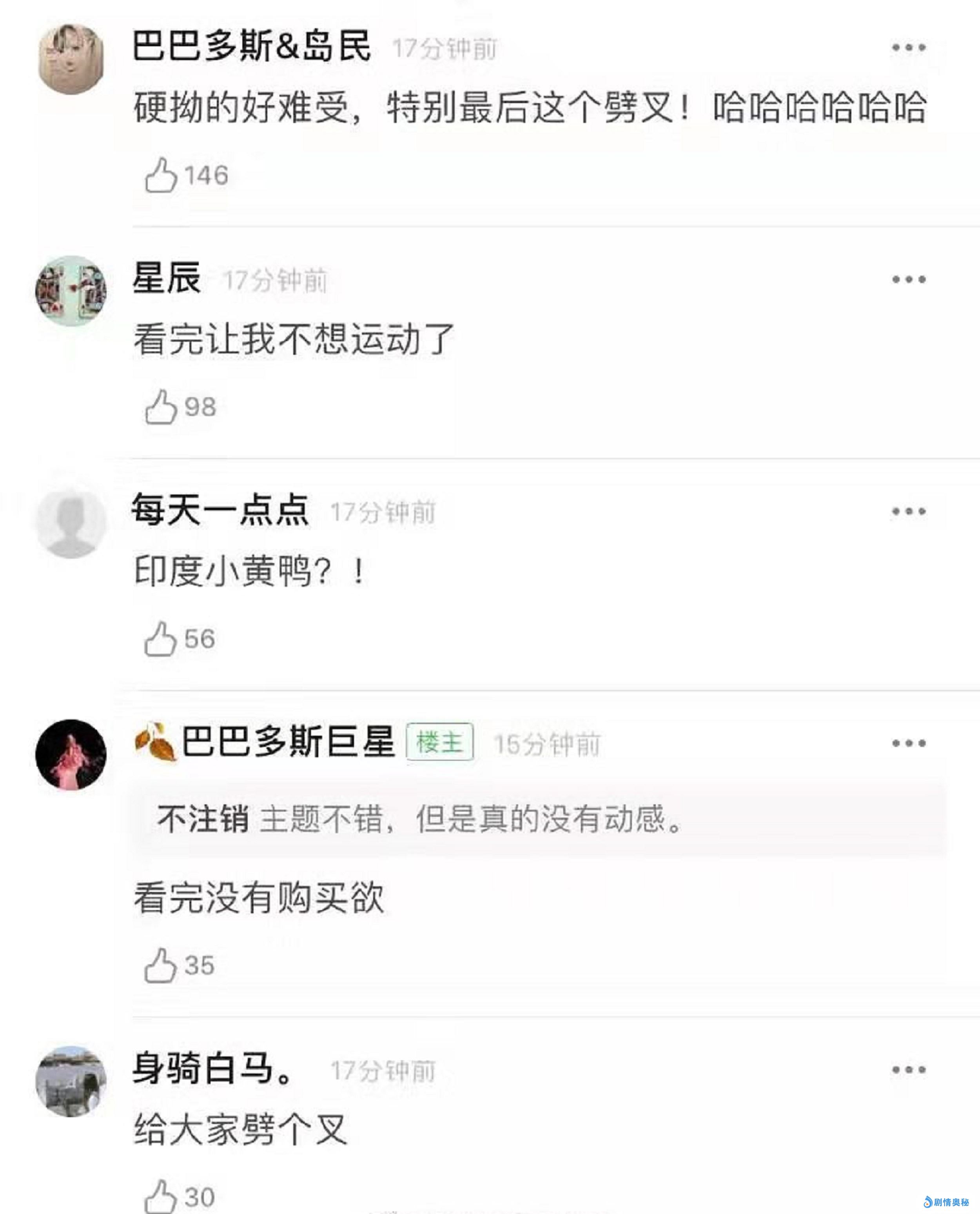Like 每天一点点's comment 印度小黄鸭
980x1214 pixels.
point(161,639)
